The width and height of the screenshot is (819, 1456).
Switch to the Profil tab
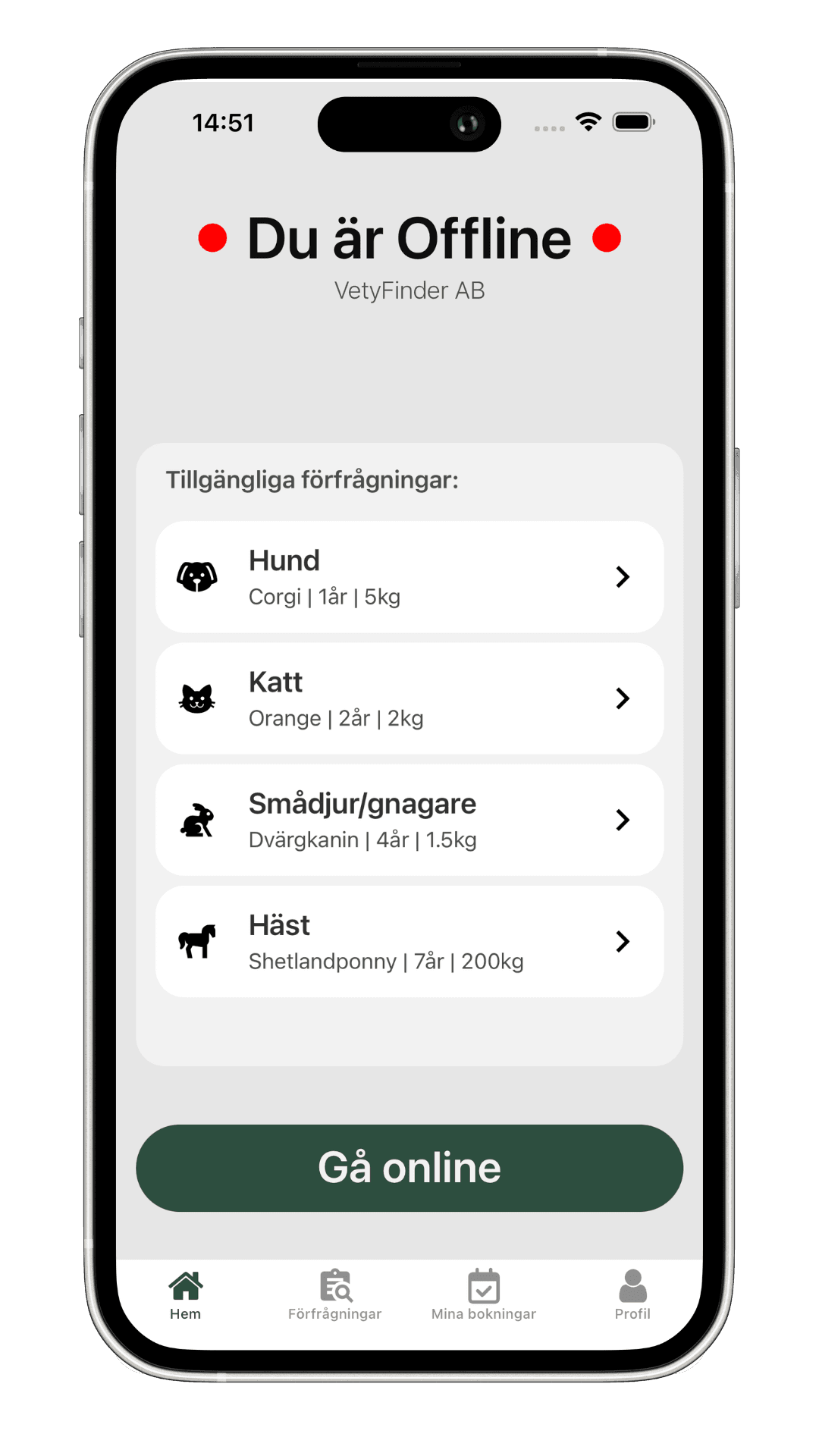[632, 1295]
